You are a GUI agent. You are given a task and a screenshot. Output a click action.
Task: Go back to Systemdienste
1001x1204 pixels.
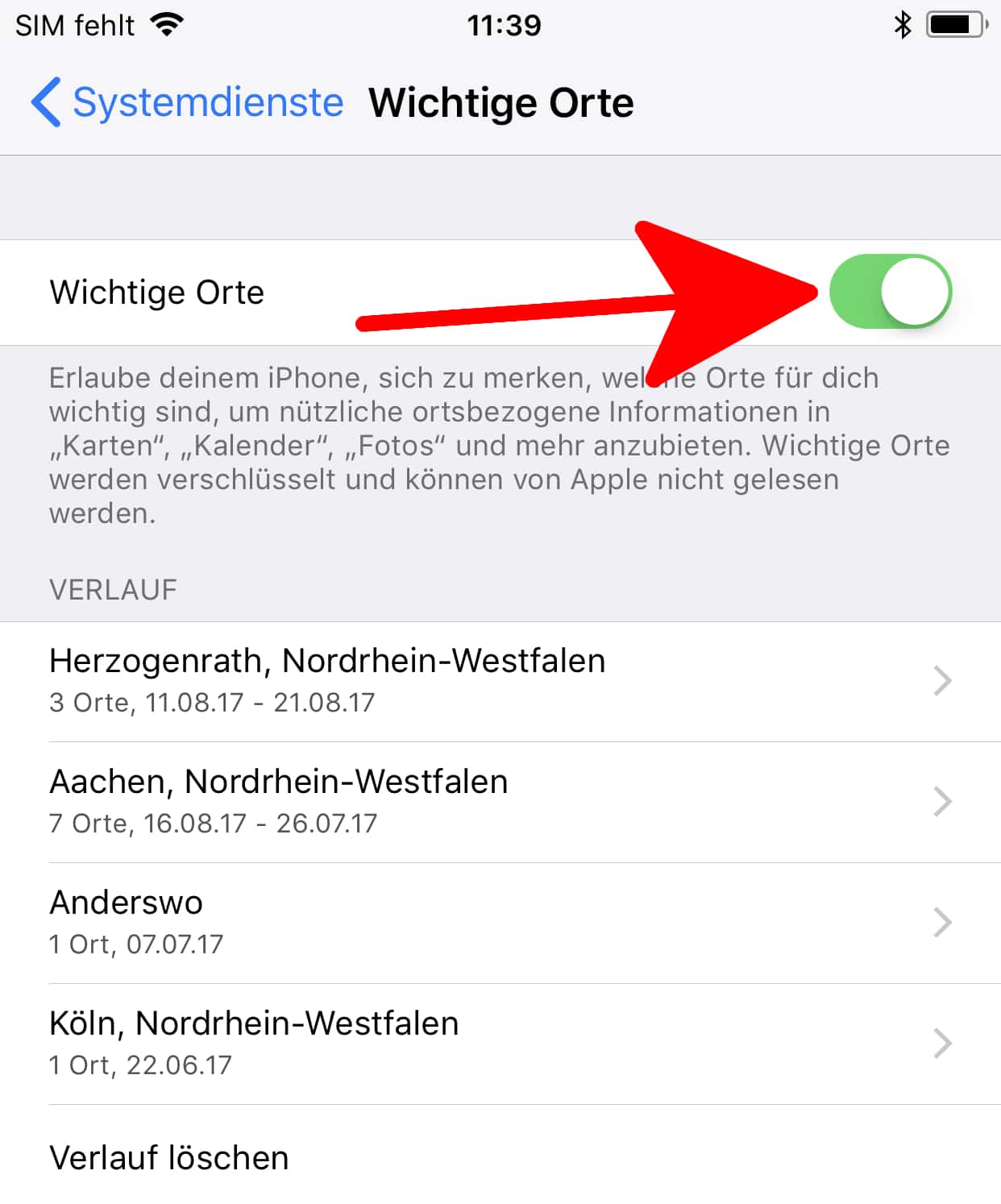pyautogui.click(x=187, y=102)
